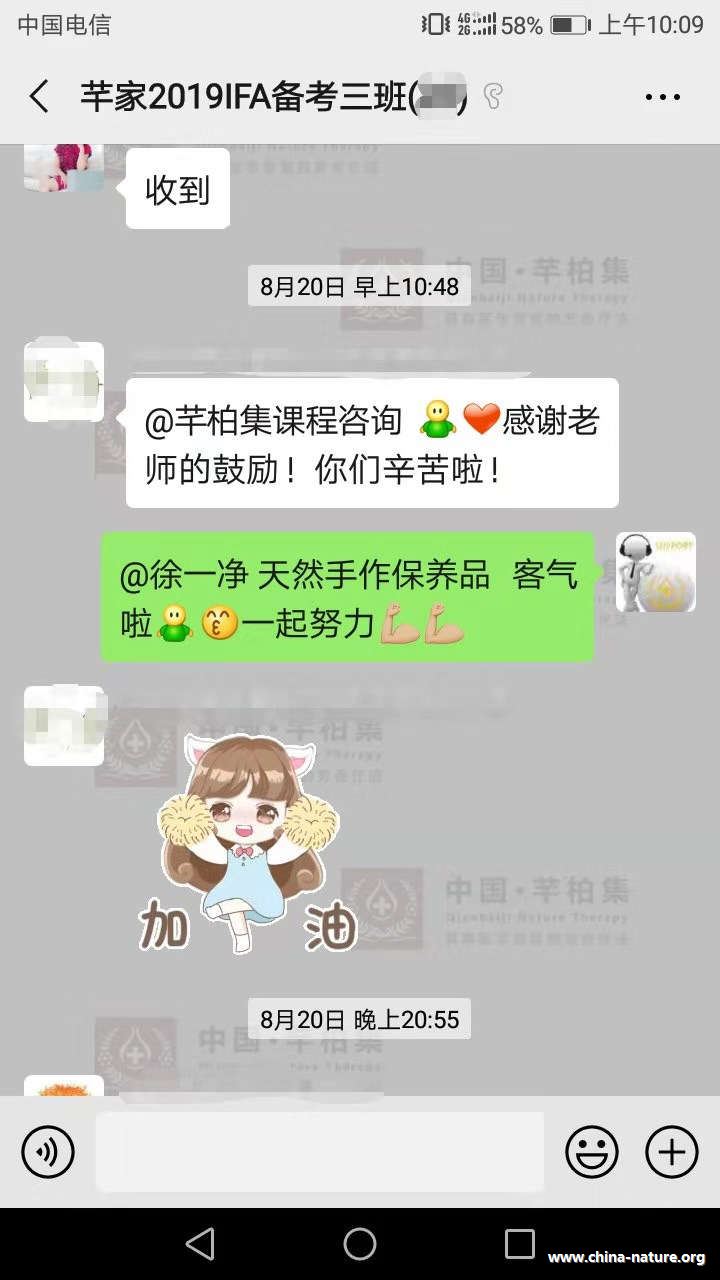Open the chat overflow menu
The width and height of the screenshot is (720, 1280).
662,97
